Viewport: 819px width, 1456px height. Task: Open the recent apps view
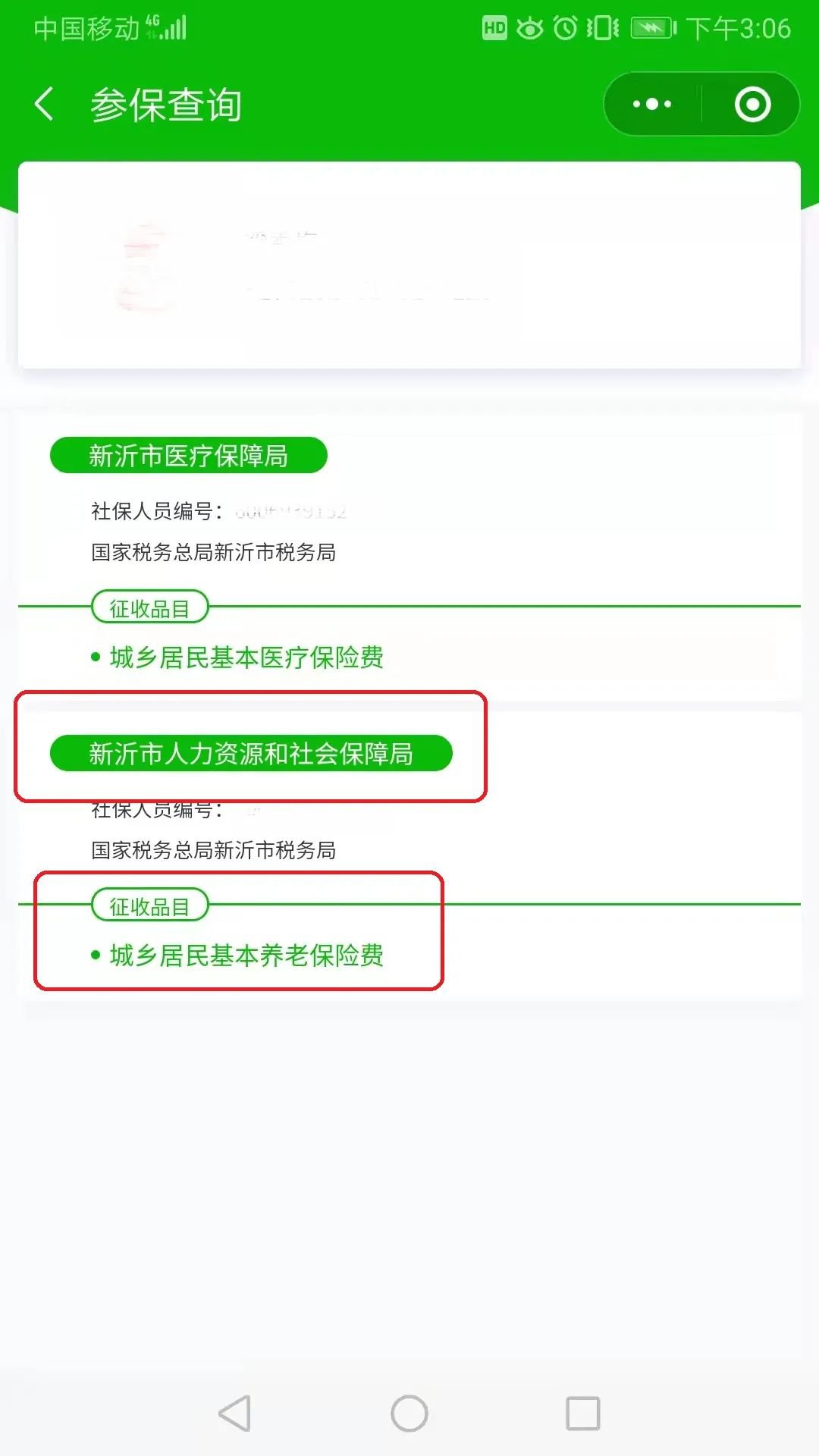pyautogui.click(x=583, y=1414)
